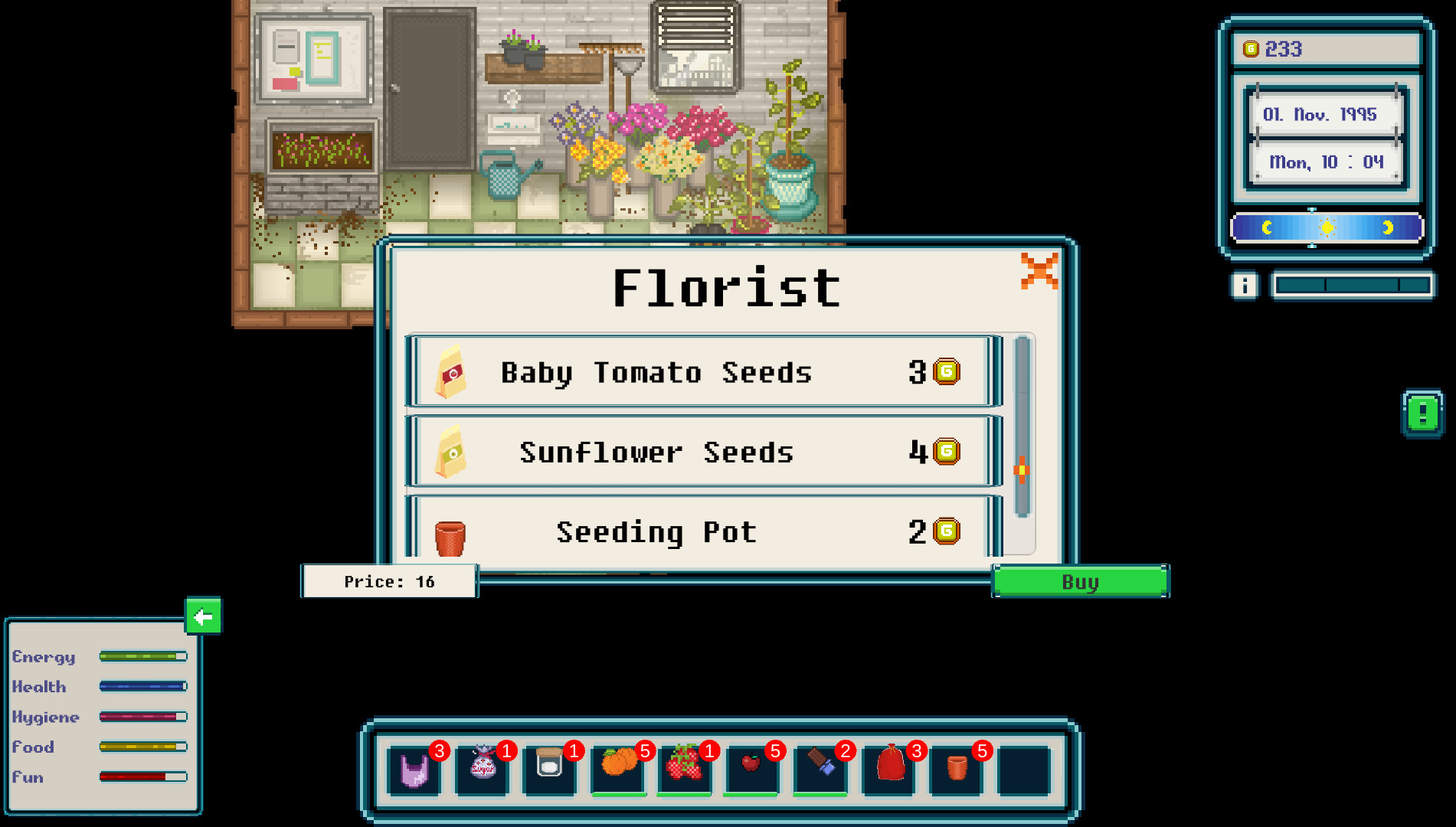Open the info button under the clock
Viewport: 1456px width, 827px height.
pos(1245,286)
